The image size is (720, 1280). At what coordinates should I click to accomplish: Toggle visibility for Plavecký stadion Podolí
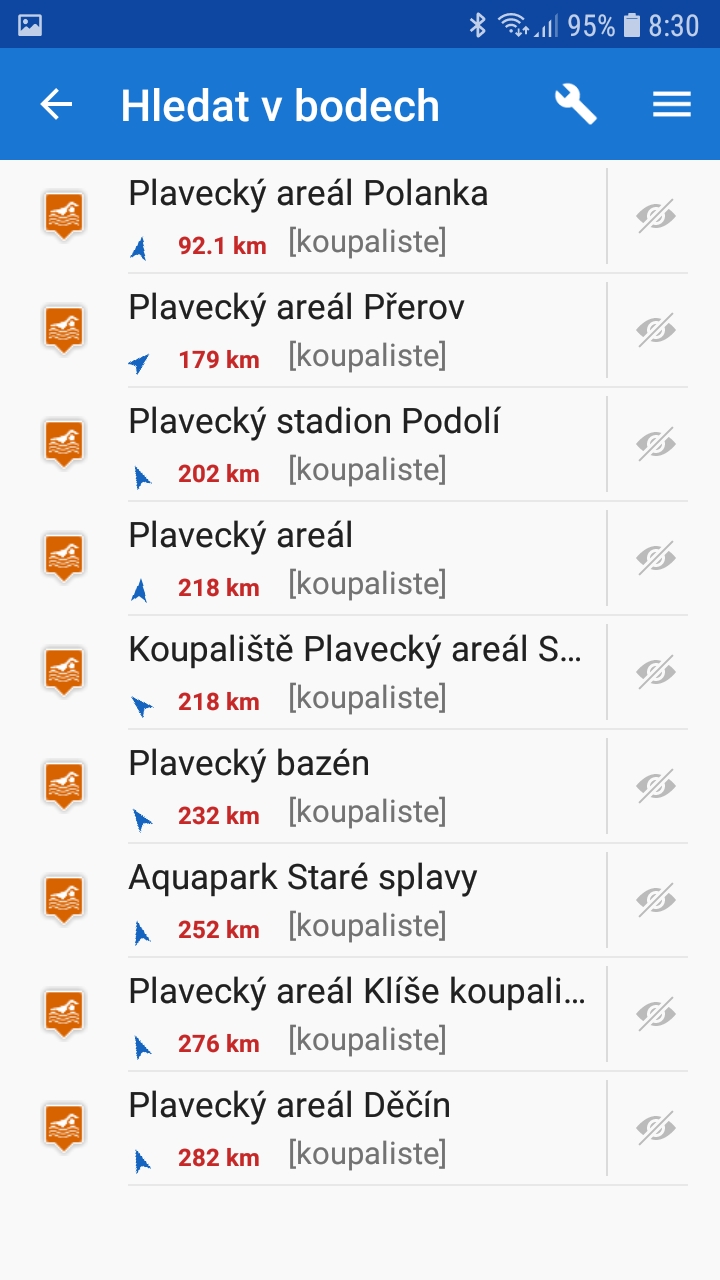[x=656, y=444]
